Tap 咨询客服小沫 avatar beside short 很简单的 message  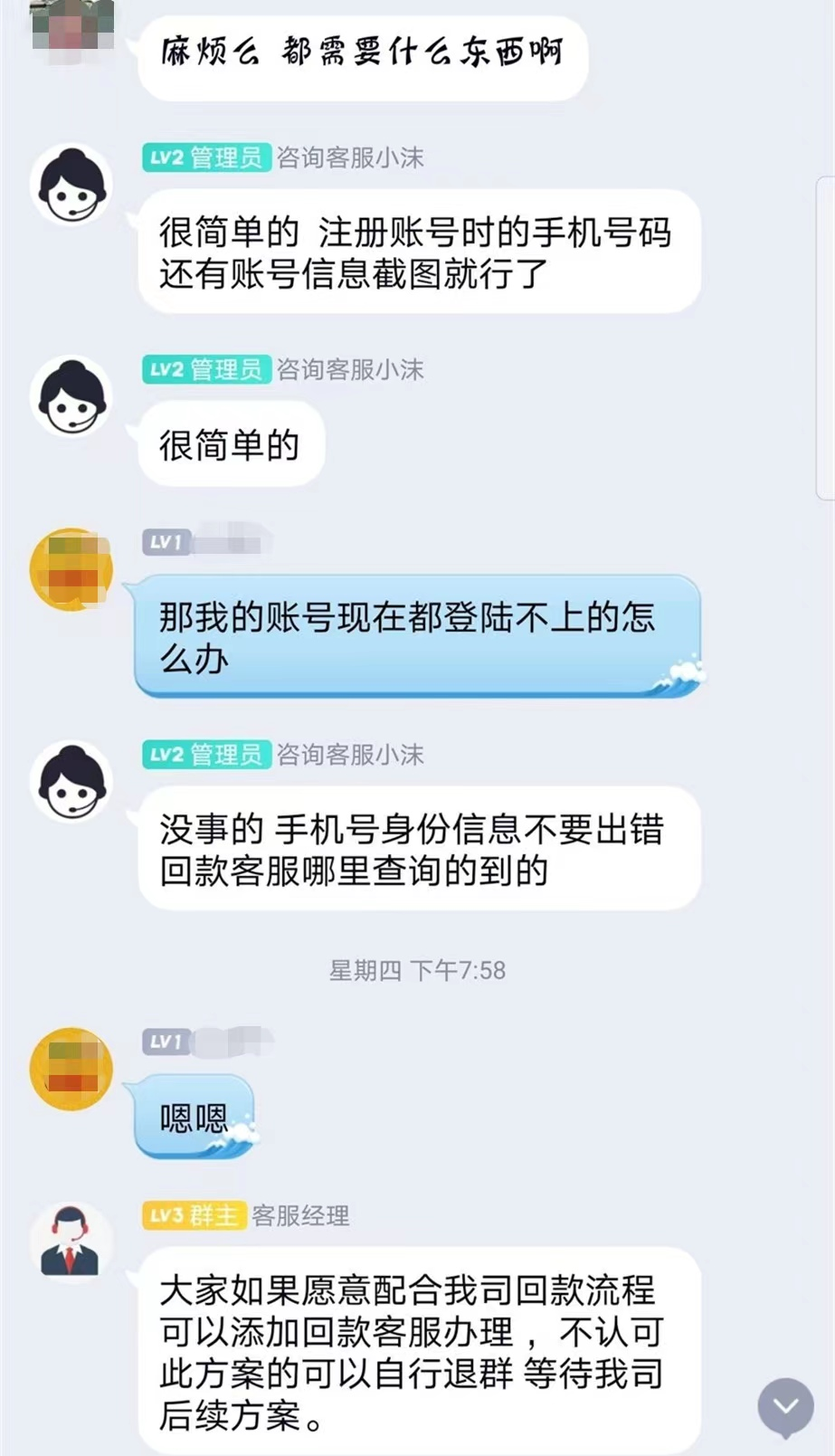pos(71,398)
